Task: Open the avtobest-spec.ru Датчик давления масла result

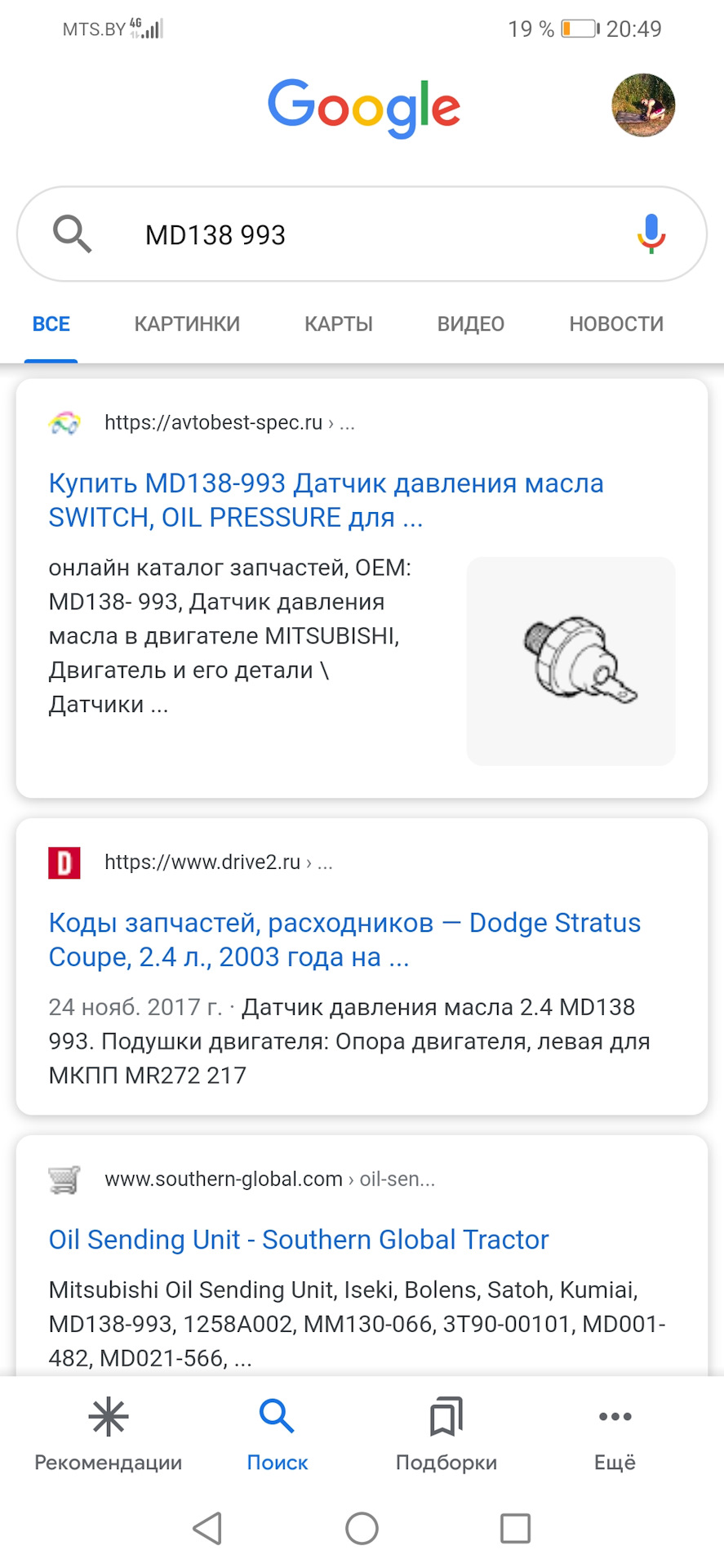Action: pos(326,500)
